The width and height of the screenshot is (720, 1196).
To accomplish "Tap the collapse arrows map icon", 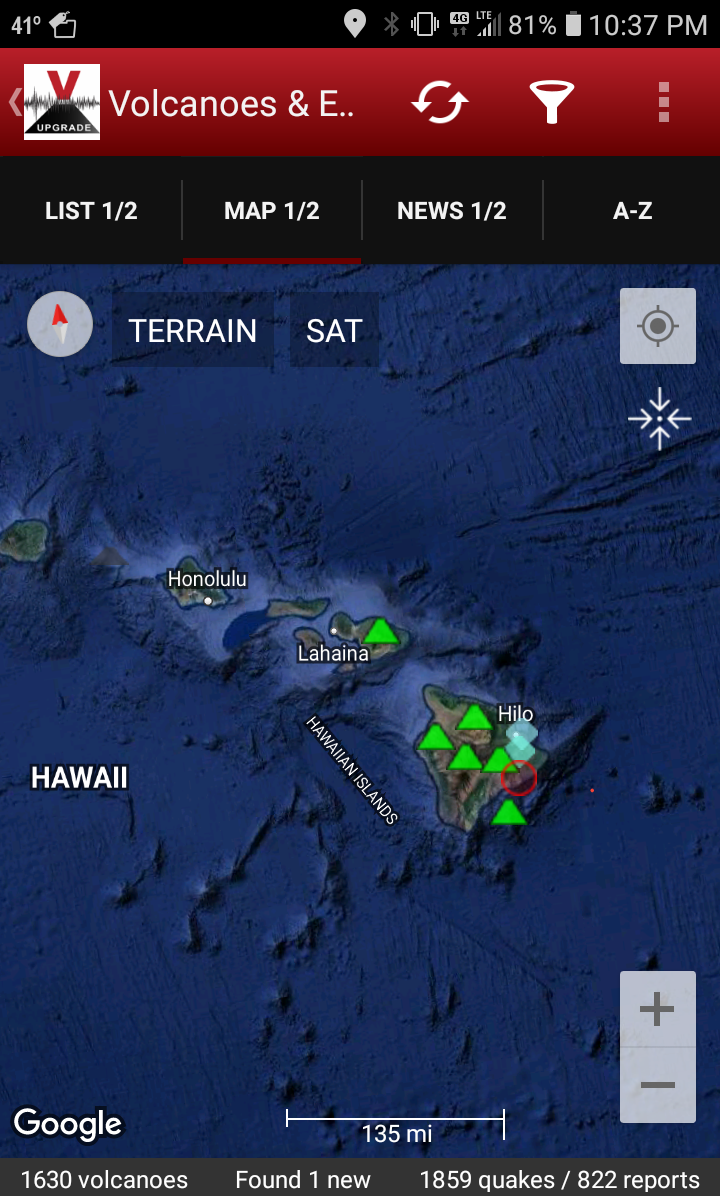I will tap(659, 418).
